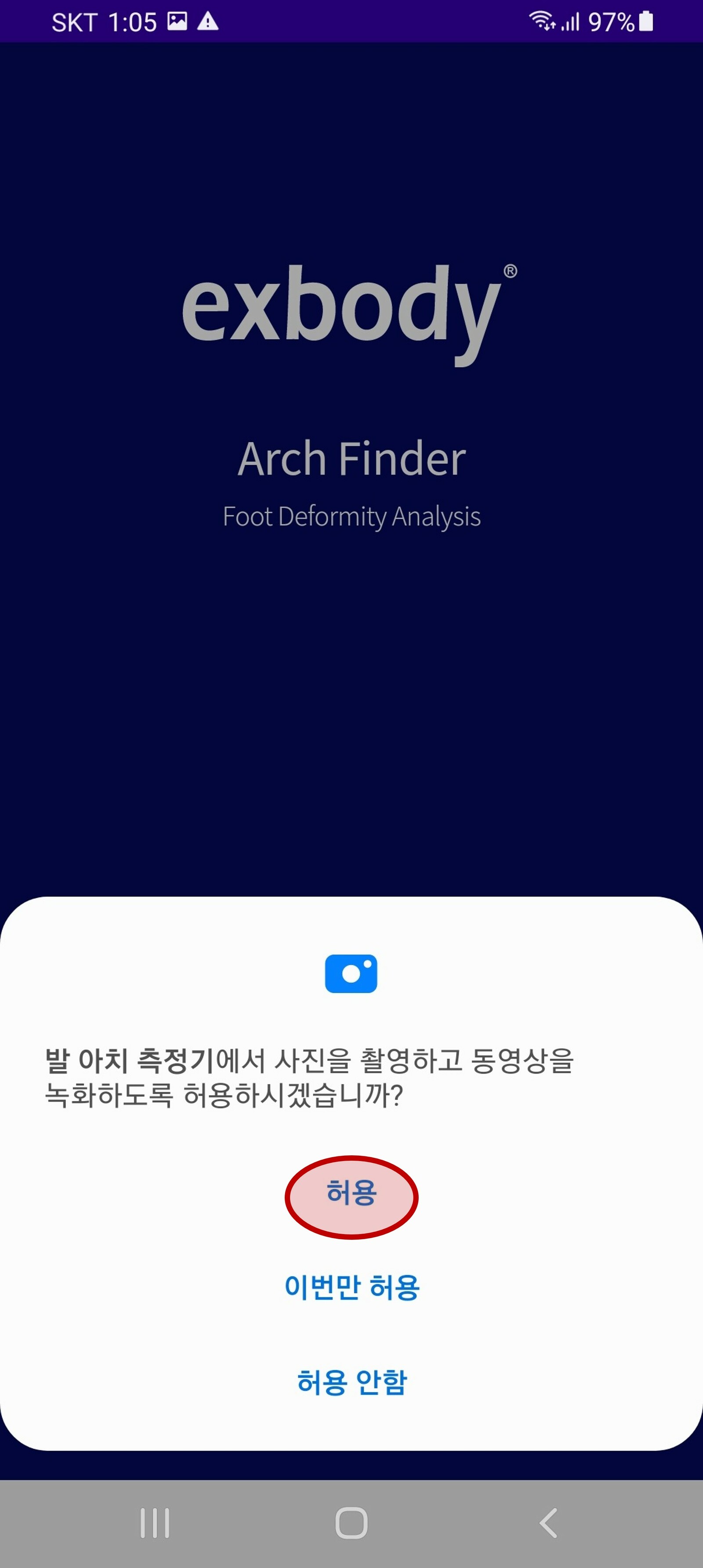Deny camera permission with 허용 안함
Image resolution: width=703 pixels, height=1568 pixels.
click(351, 1381)
